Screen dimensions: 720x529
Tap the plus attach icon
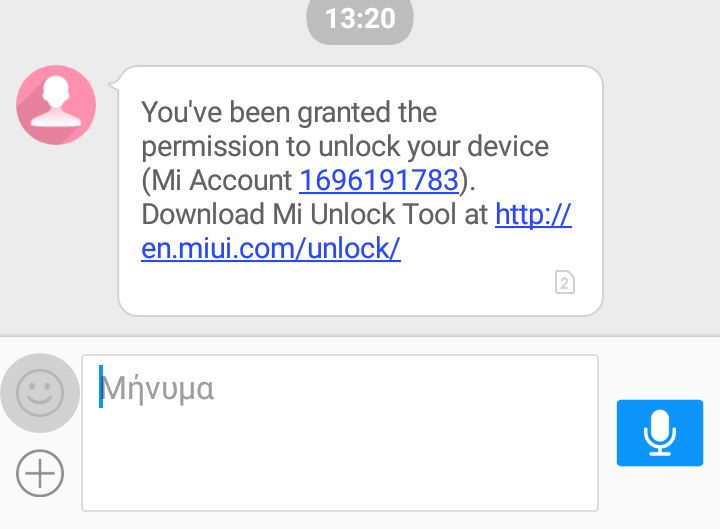coord(40,473)
